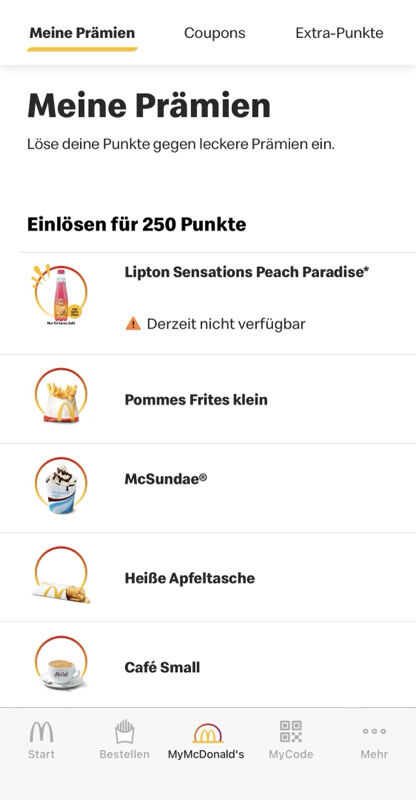Switch to the Coupons tab
The image size is (416, 800).
coord(214,33)
